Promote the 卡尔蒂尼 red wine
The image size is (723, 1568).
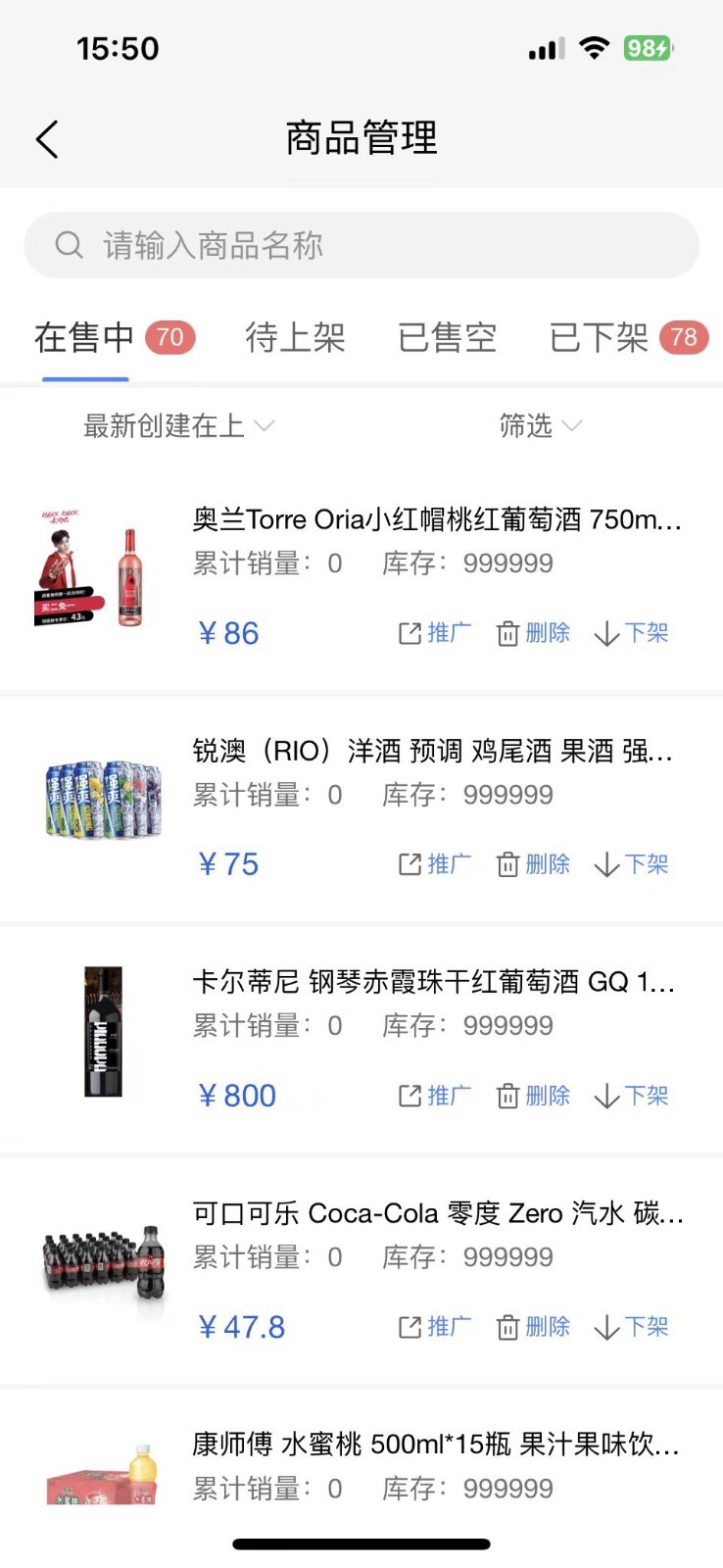click(435, 1096)
